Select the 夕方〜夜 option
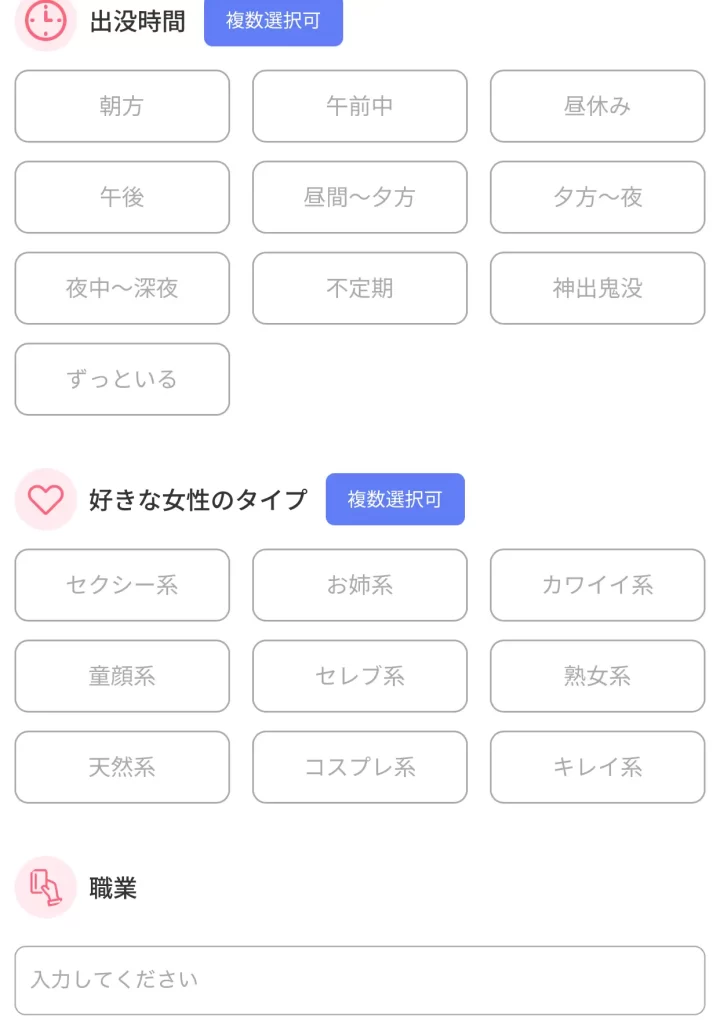This screenshot has height=1024, width=720. (x=597, y=197)
